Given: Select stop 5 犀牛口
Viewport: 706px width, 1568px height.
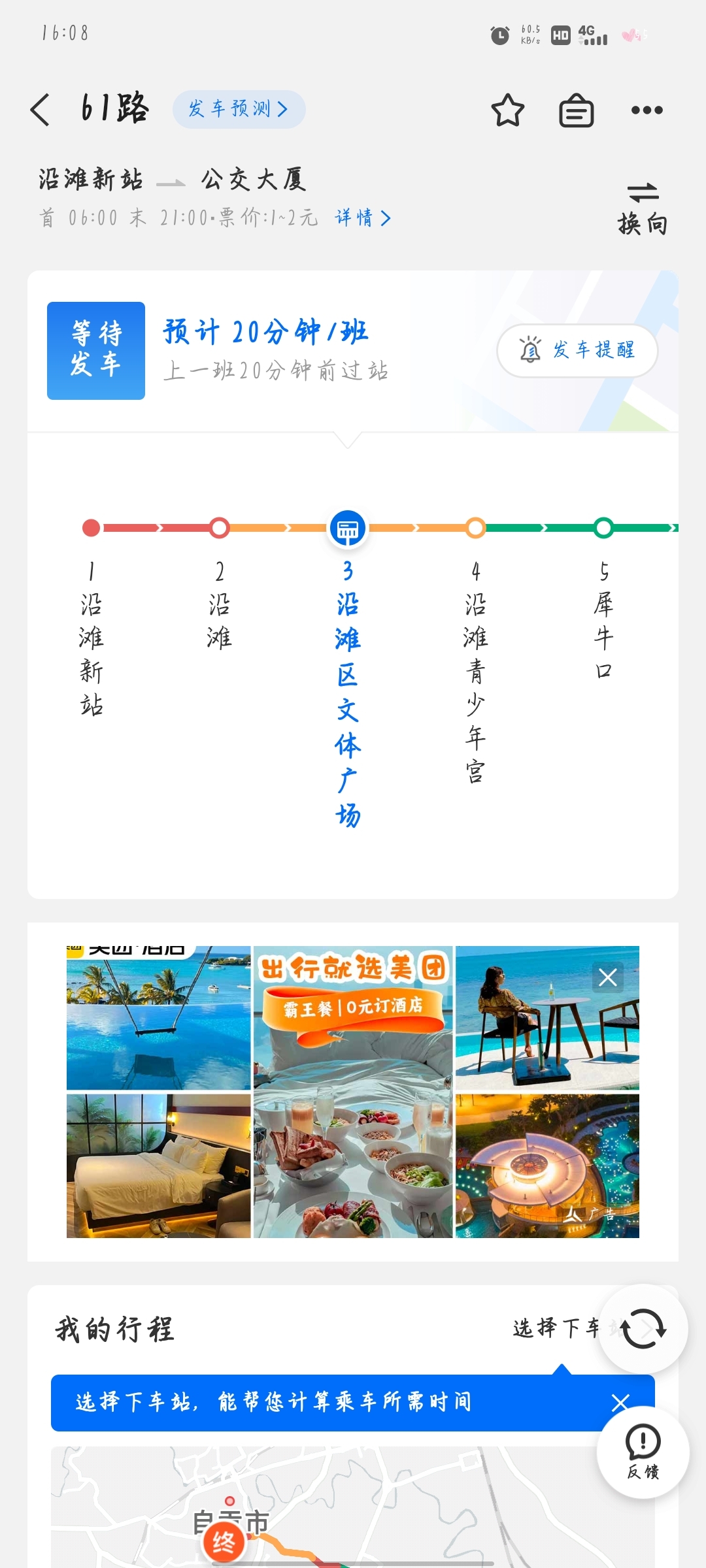Looking at the screenshot, I should coord(604,604).
